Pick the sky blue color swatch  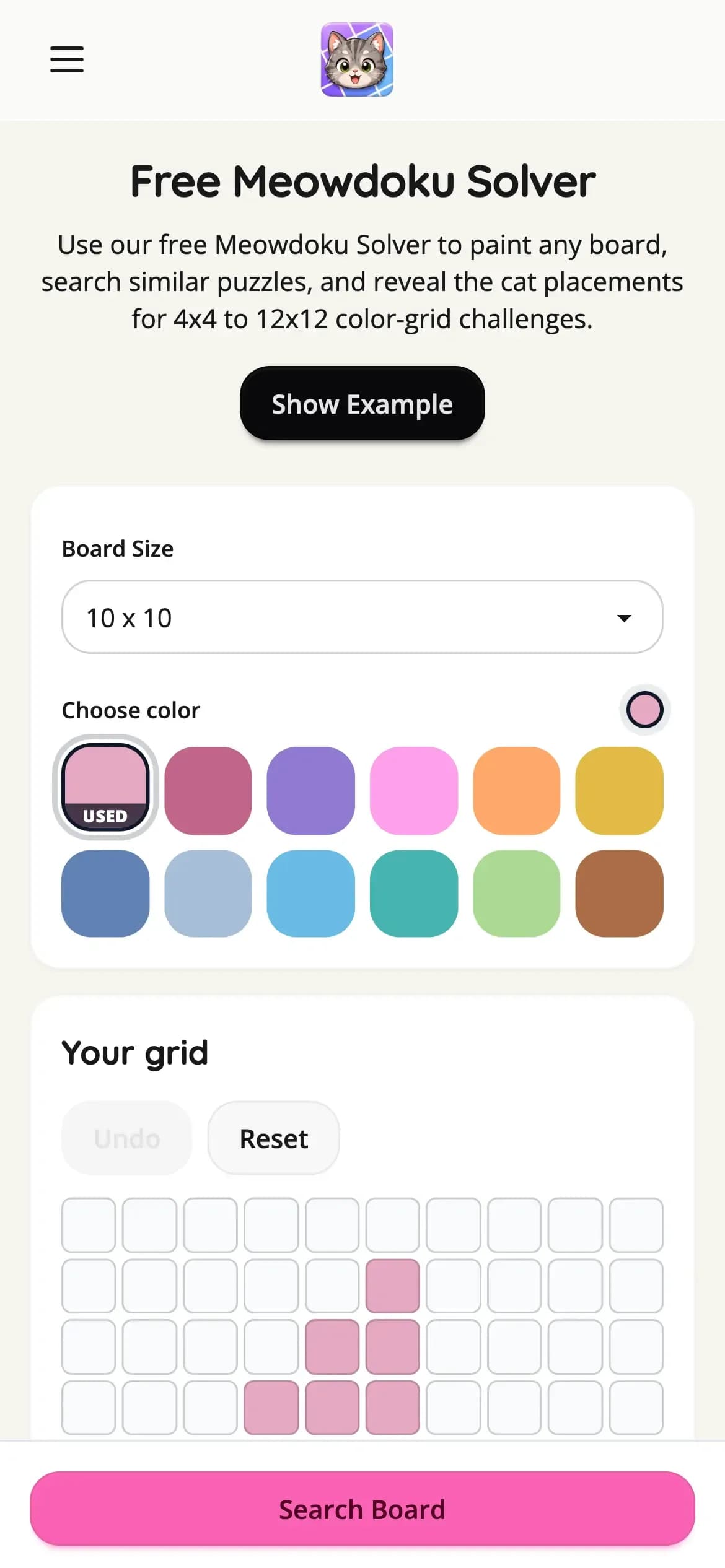coord(310,893)
